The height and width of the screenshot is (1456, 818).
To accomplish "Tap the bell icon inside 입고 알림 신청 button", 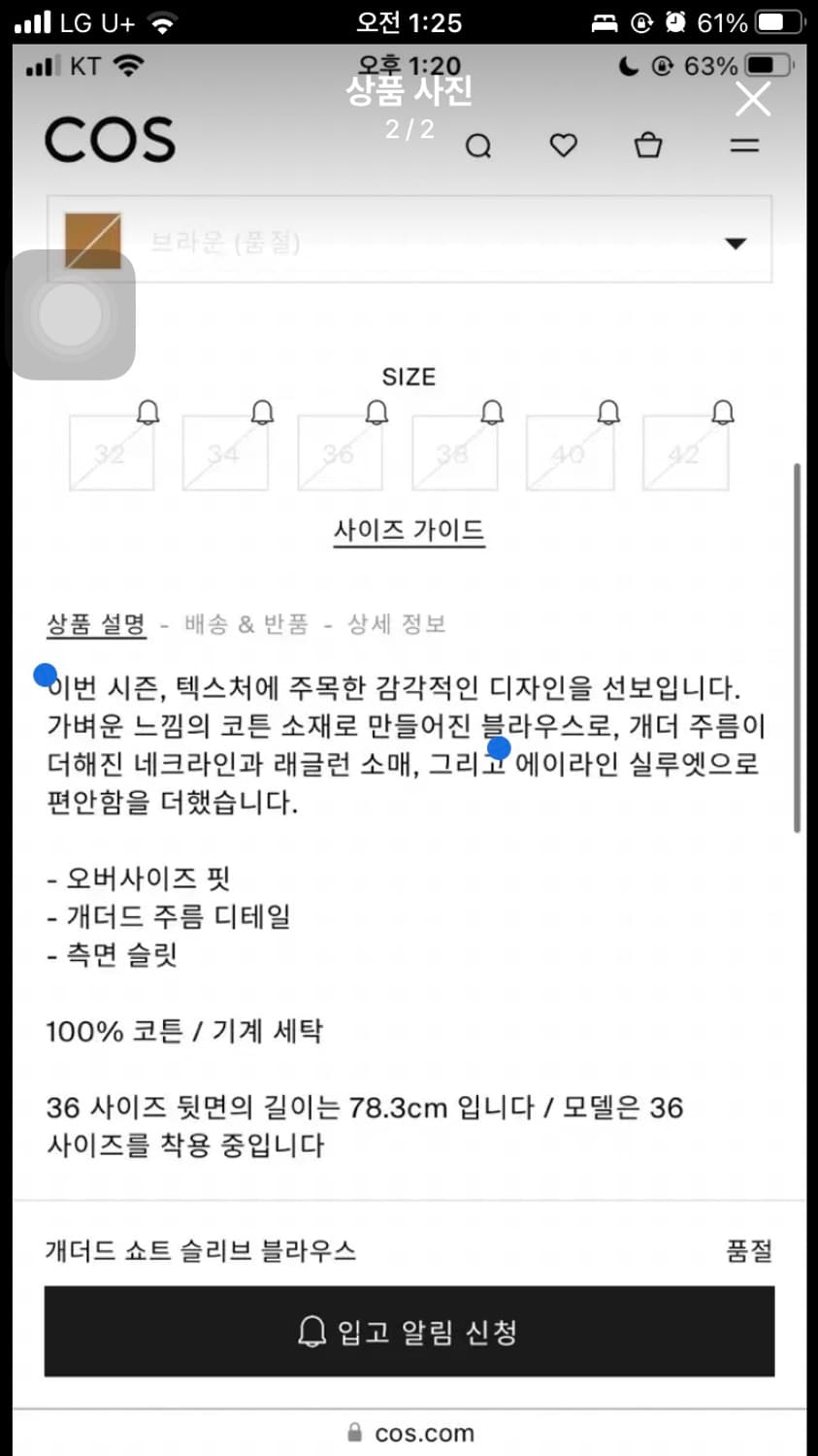I will pyautogui.click(x=311, y=1332).
